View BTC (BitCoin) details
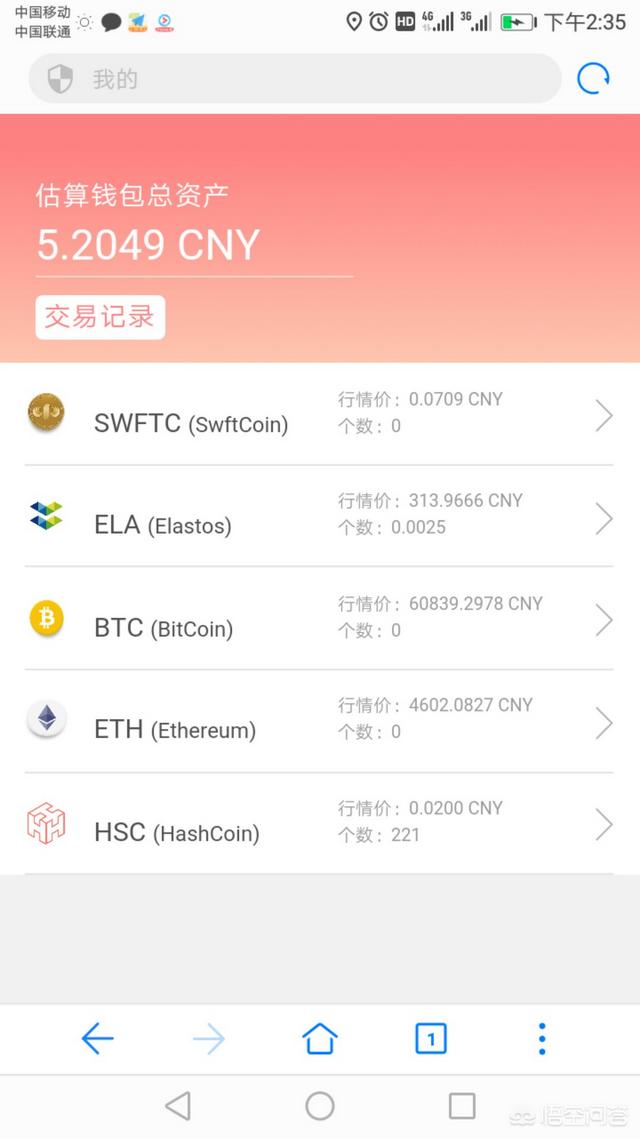Image resolution: width=640 pixels, height=1138 pixels. tap(318, 619)
